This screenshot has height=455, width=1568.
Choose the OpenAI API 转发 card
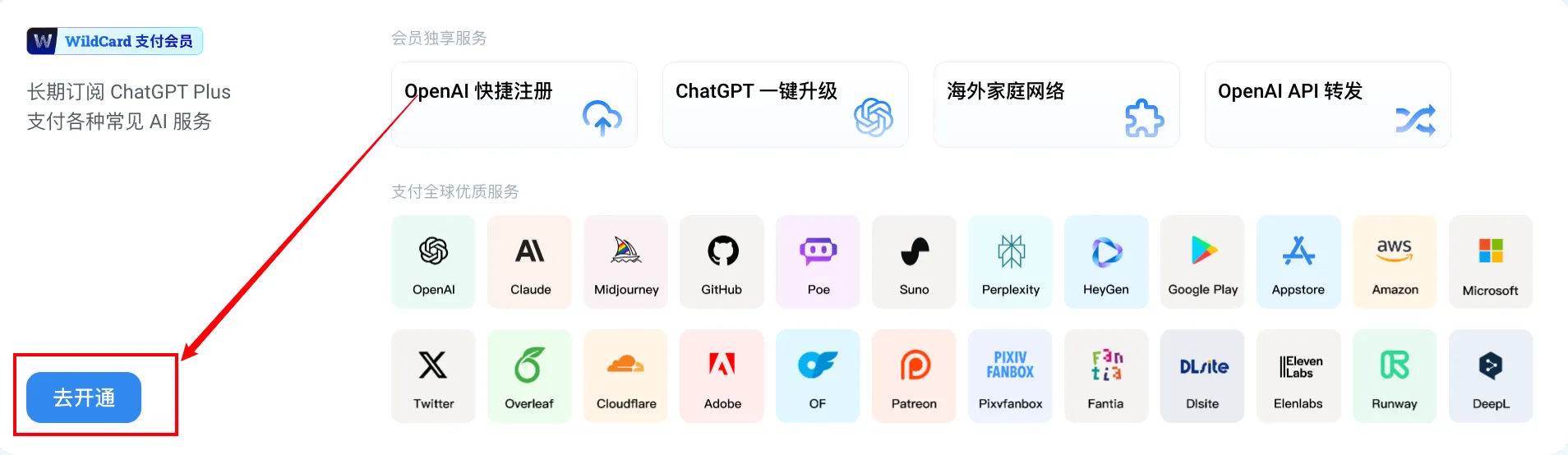click(x=1328, y=105)
